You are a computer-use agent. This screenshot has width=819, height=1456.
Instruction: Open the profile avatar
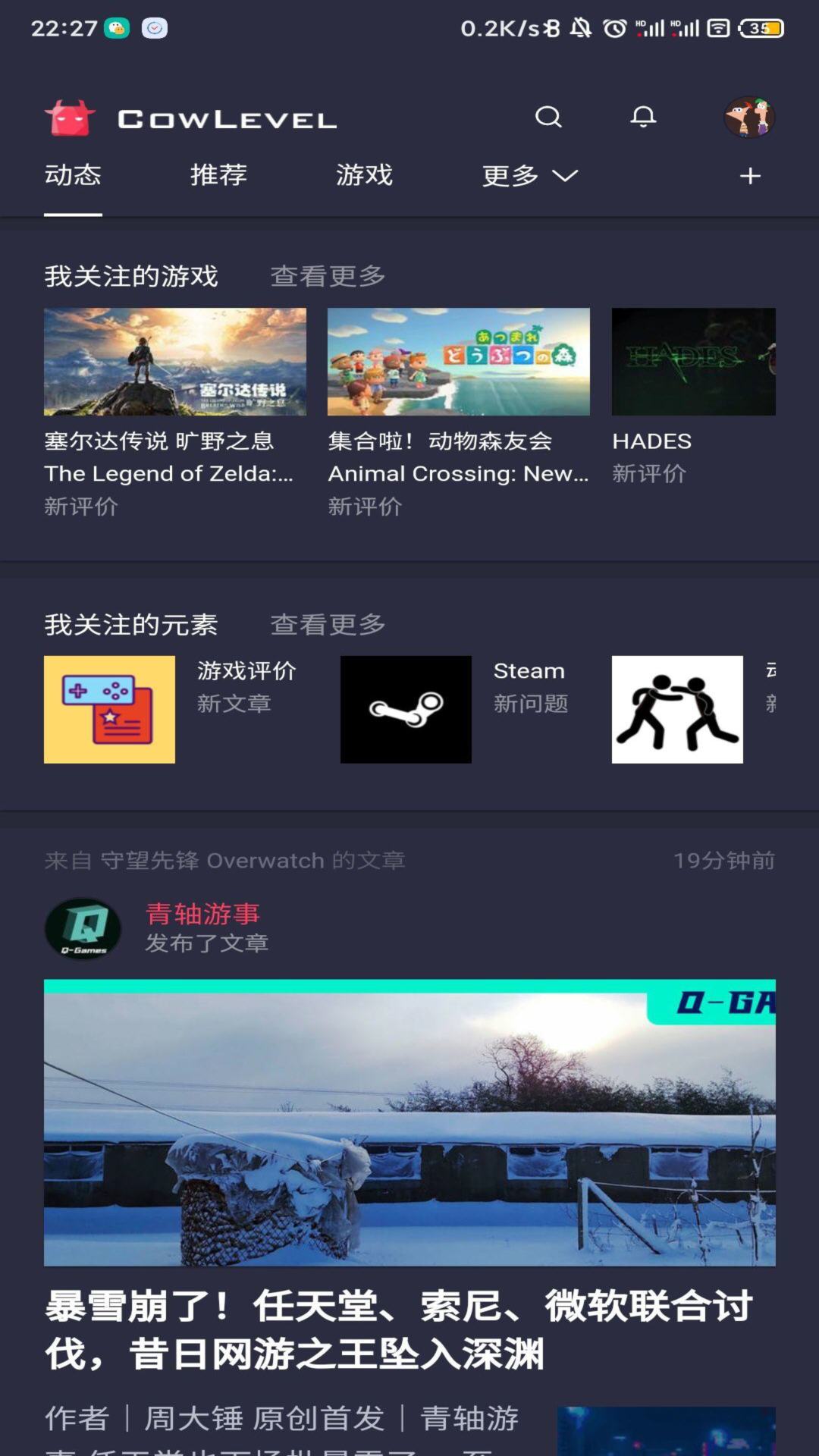coord(749,118)
